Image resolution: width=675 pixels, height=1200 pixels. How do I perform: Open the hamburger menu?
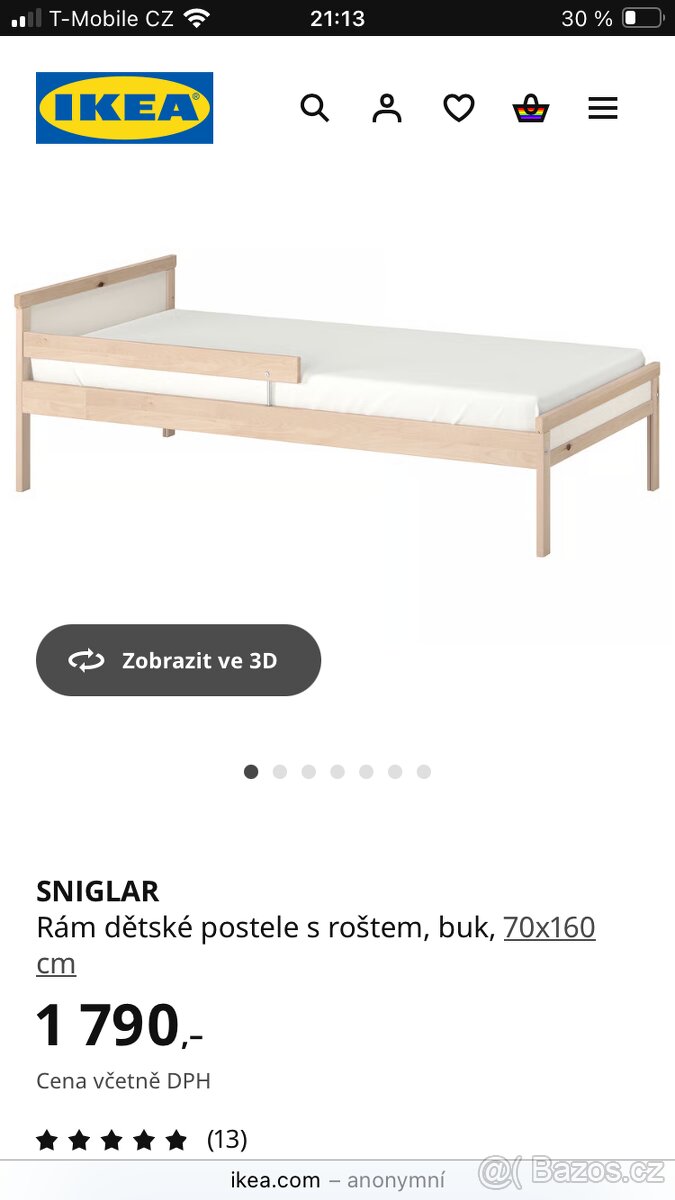click(603, 108)
